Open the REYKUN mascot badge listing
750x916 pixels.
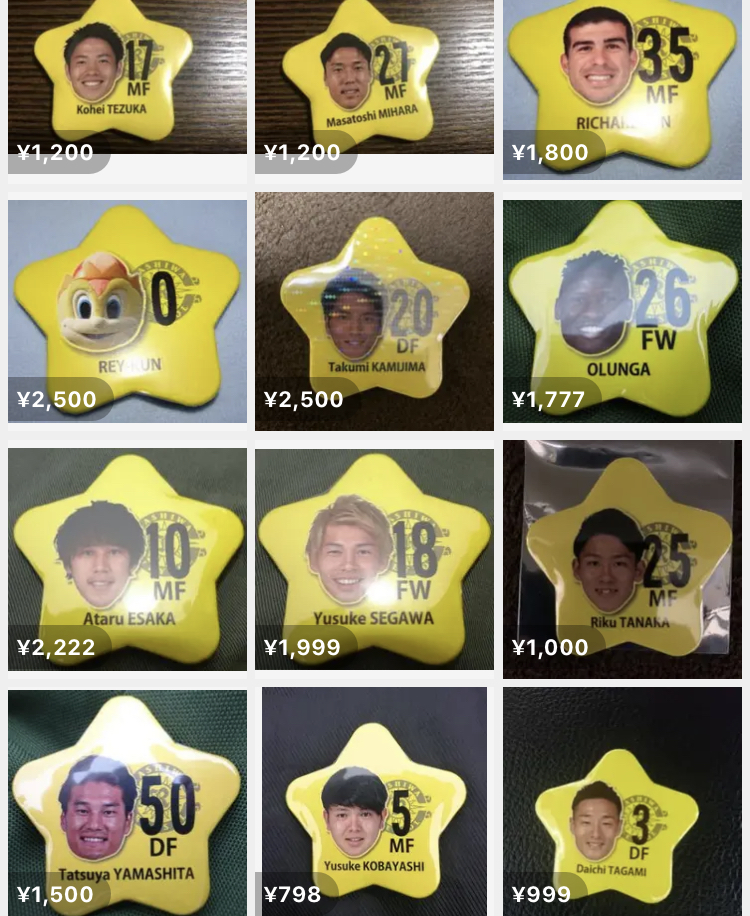point(127,310)
